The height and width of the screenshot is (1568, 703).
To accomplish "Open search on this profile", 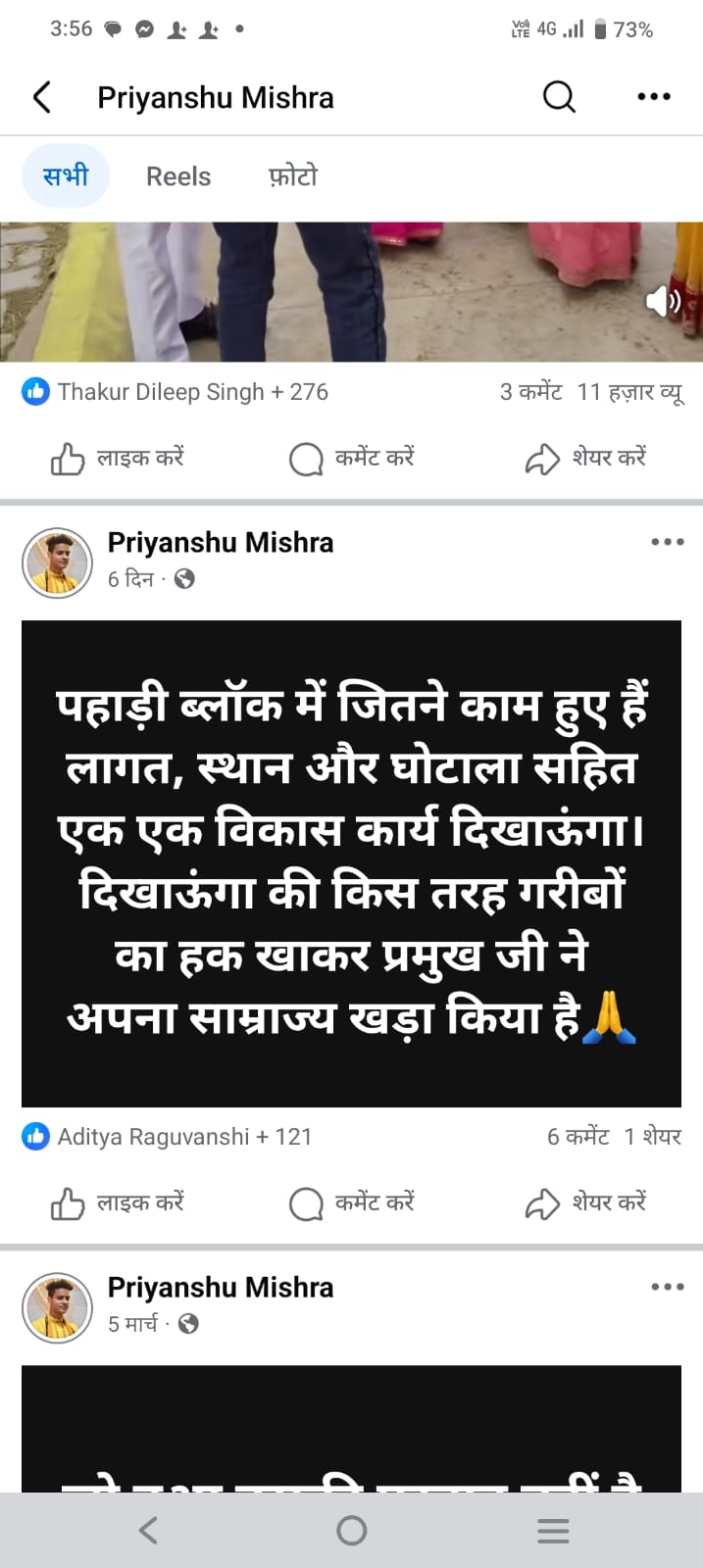I will tap(559, 97).
